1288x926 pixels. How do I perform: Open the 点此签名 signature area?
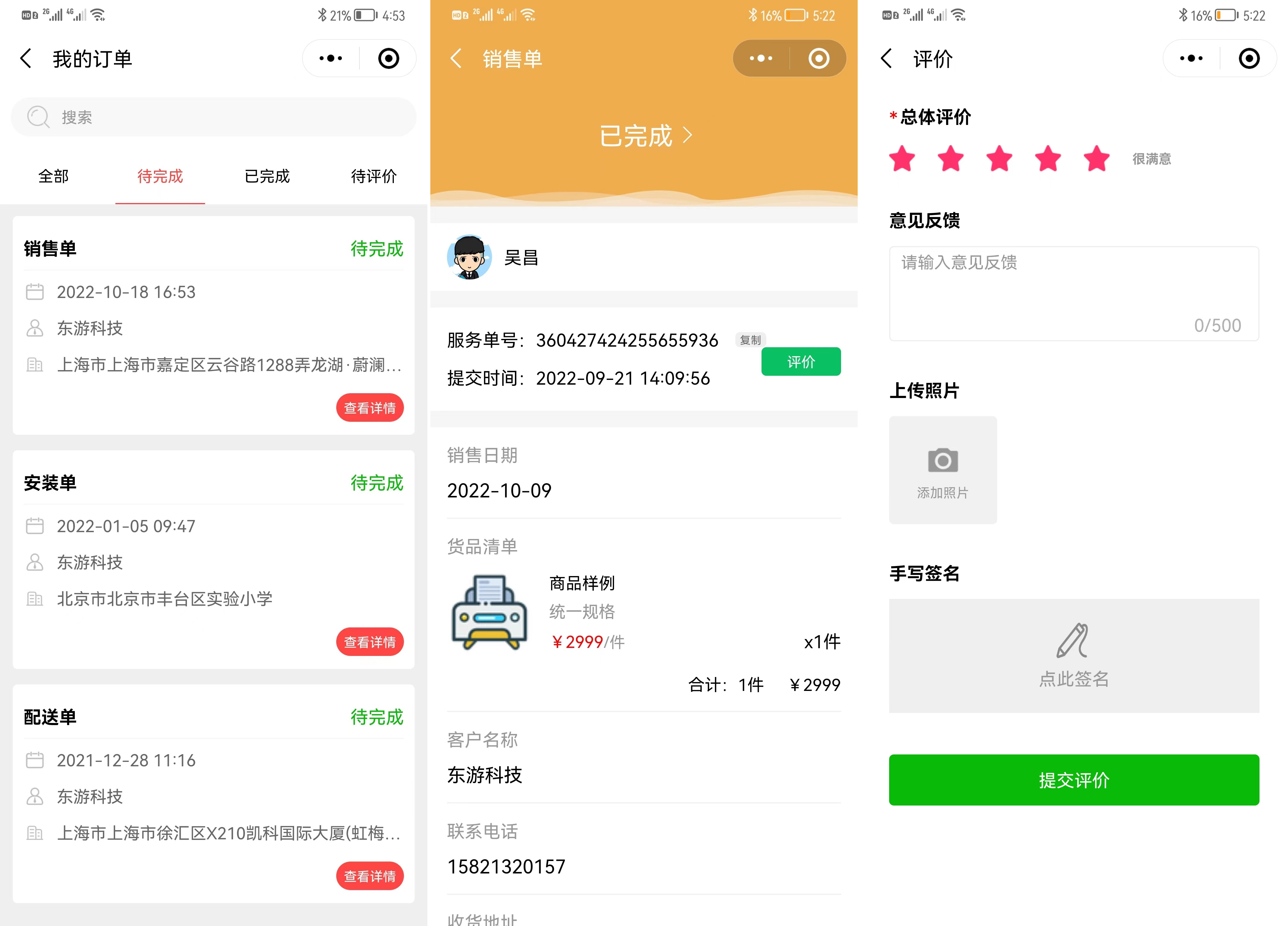click(1073, 656)
